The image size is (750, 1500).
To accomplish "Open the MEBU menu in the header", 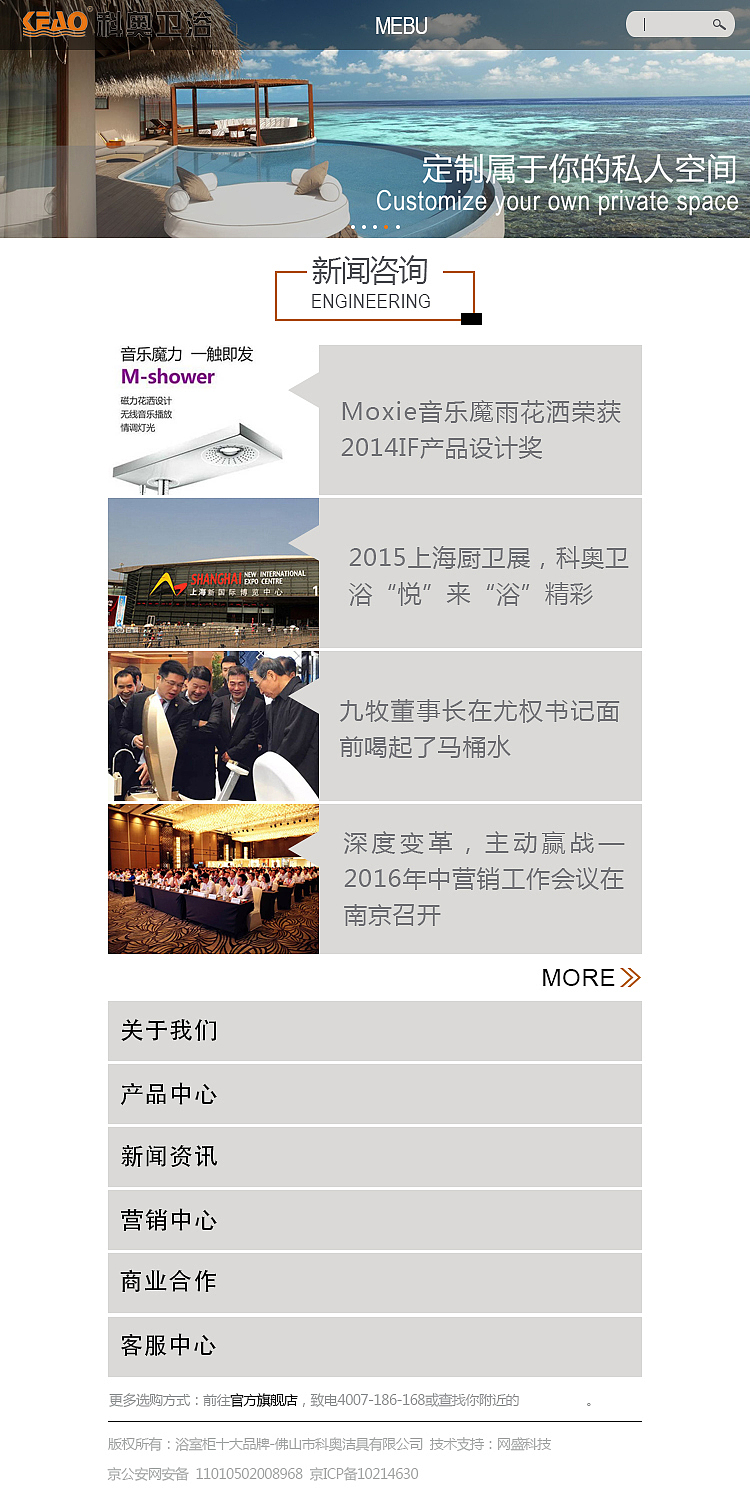I will (x=401, y=26).
